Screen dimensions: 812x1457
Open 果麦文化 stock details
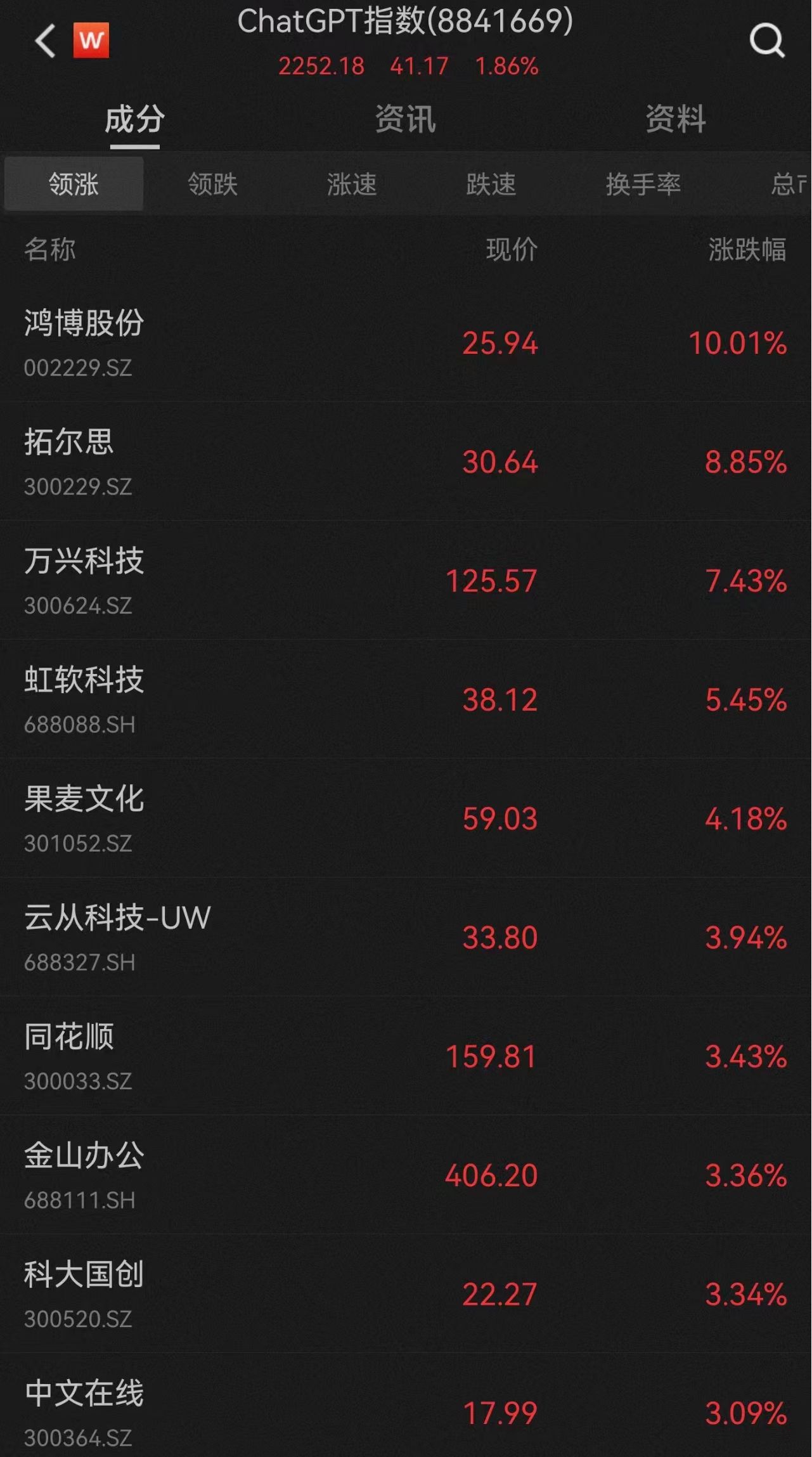click(406, 819)
